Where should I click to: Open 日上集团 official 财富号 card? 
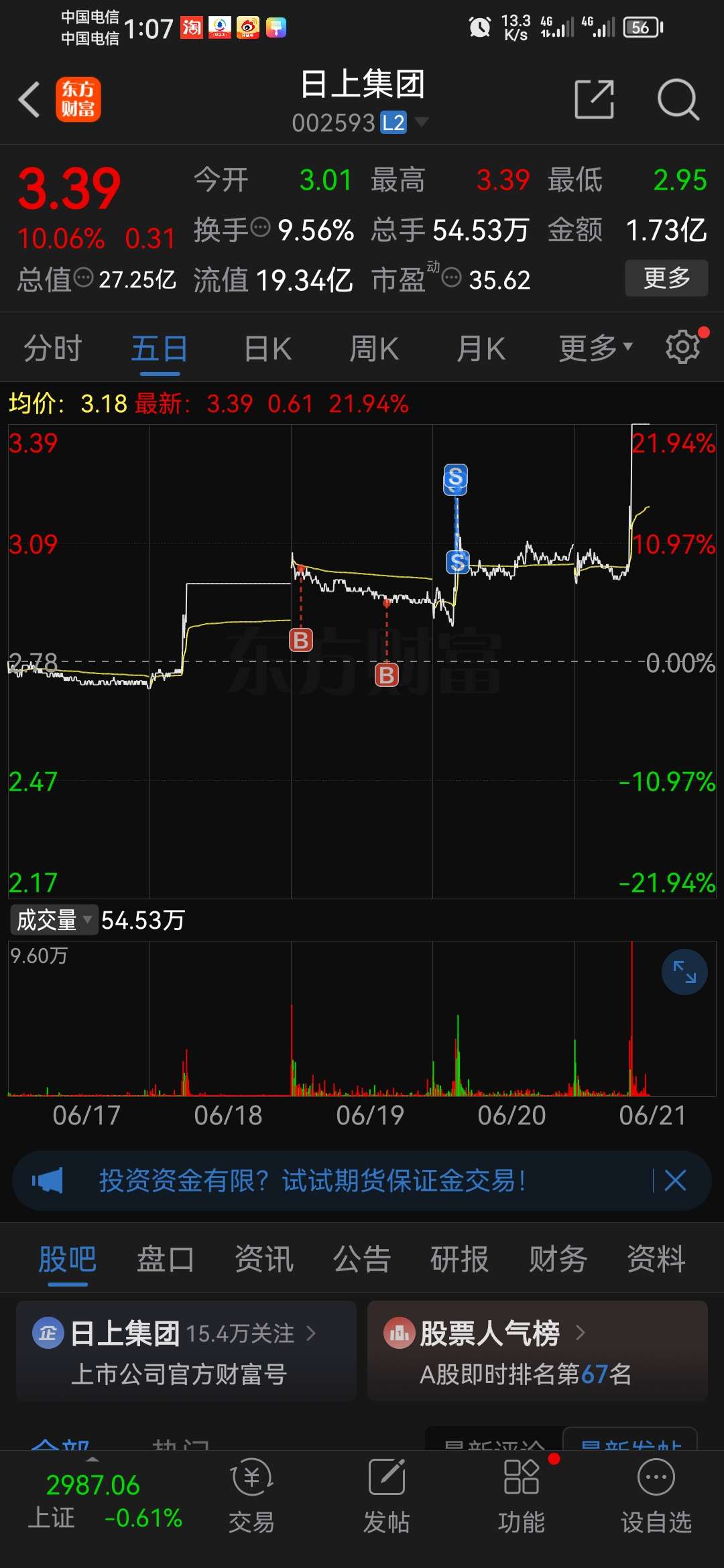click(x=186, y=1351)
